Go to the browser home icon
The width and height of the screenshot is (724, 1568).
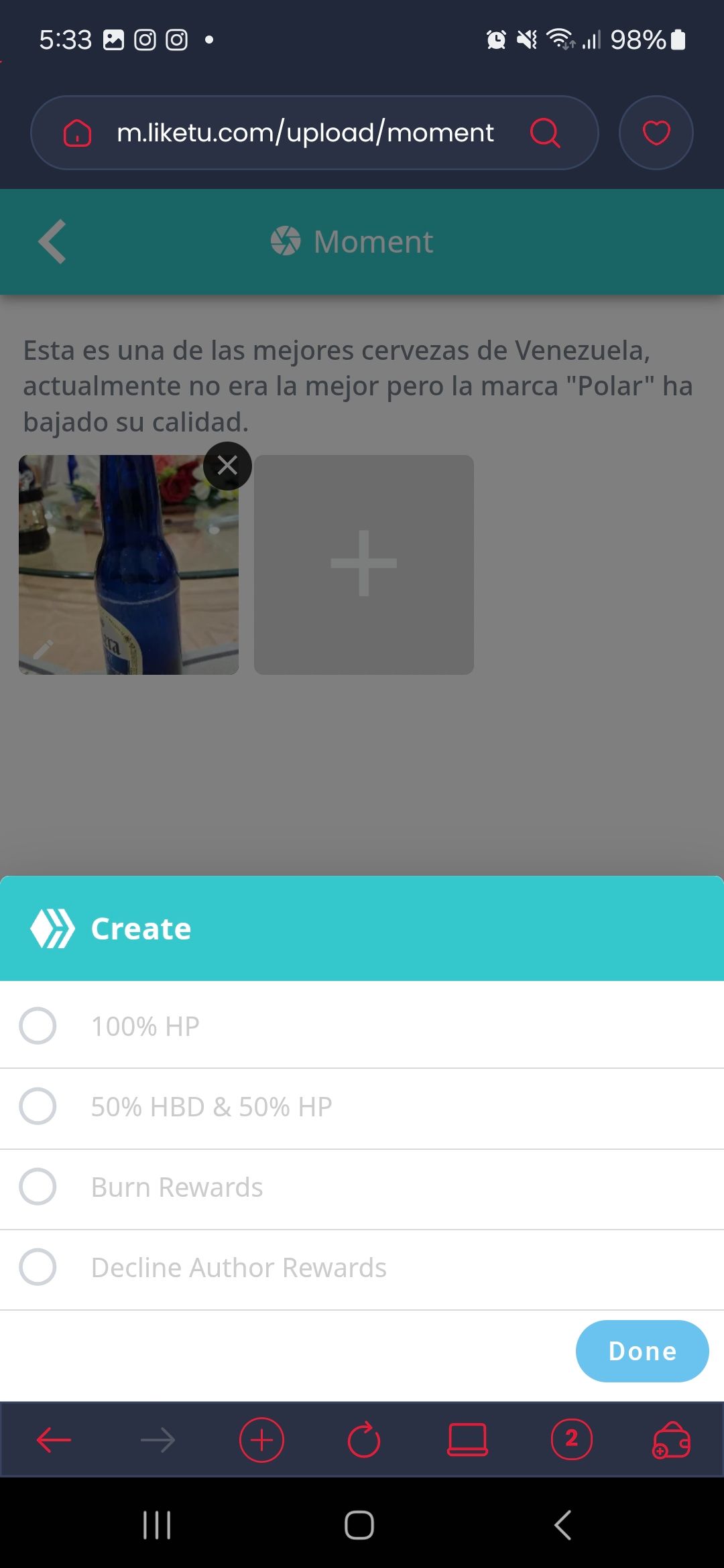(77, 133)
